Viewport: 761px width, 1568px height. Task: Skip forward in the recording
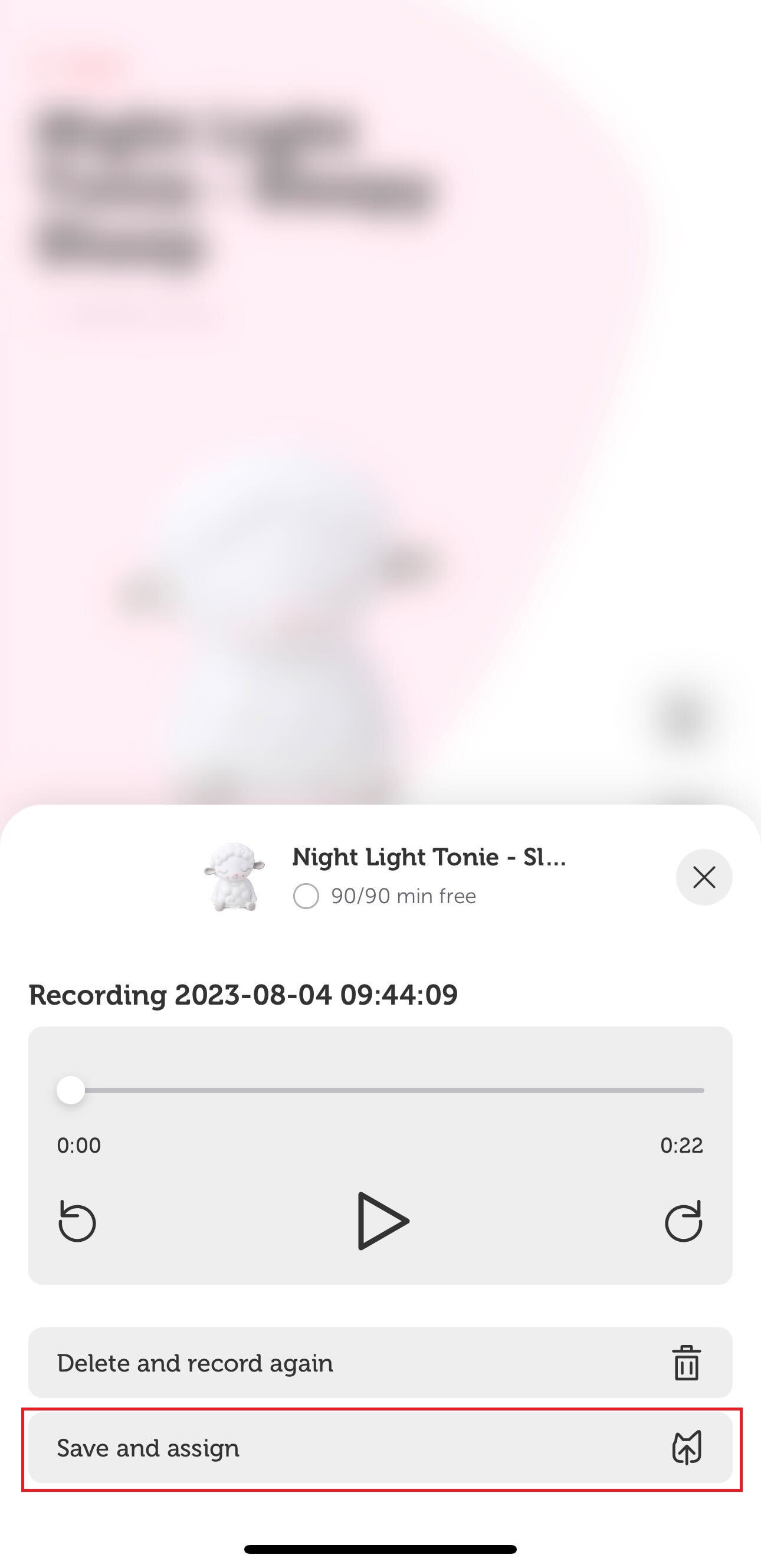click(683, 1221)
